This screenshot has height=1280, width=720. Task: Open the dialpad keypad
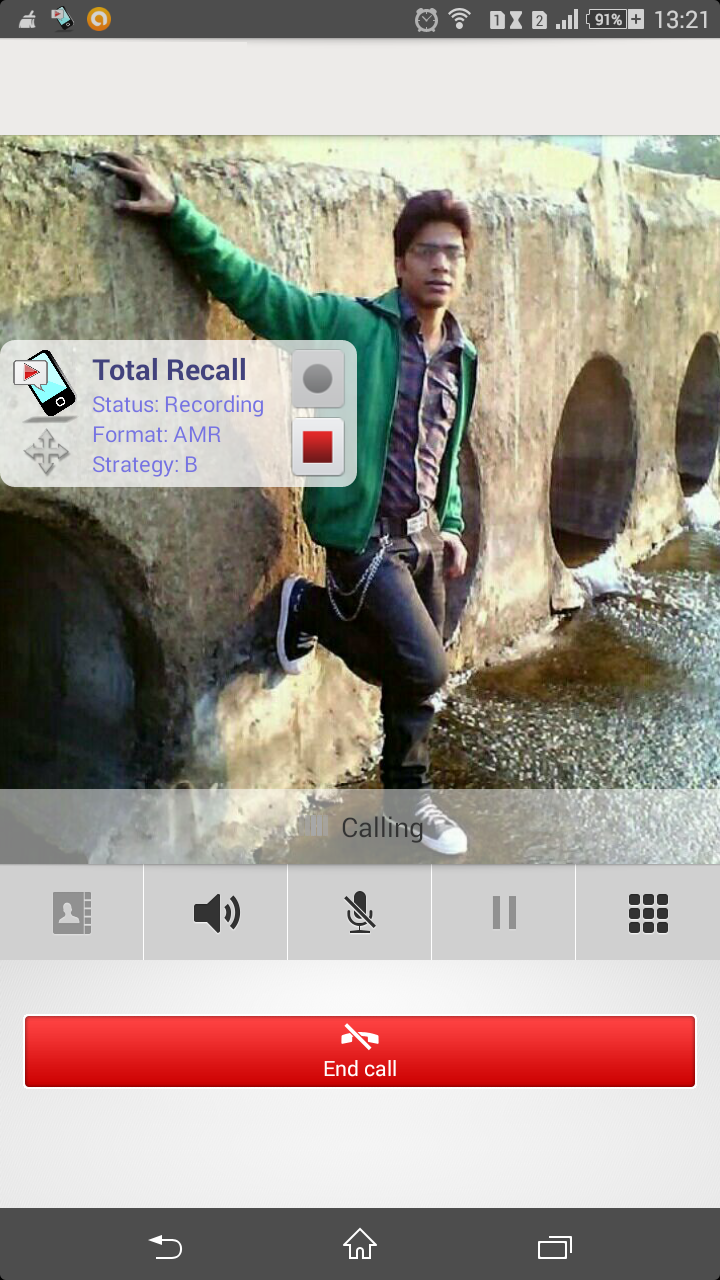click(648, 913)
